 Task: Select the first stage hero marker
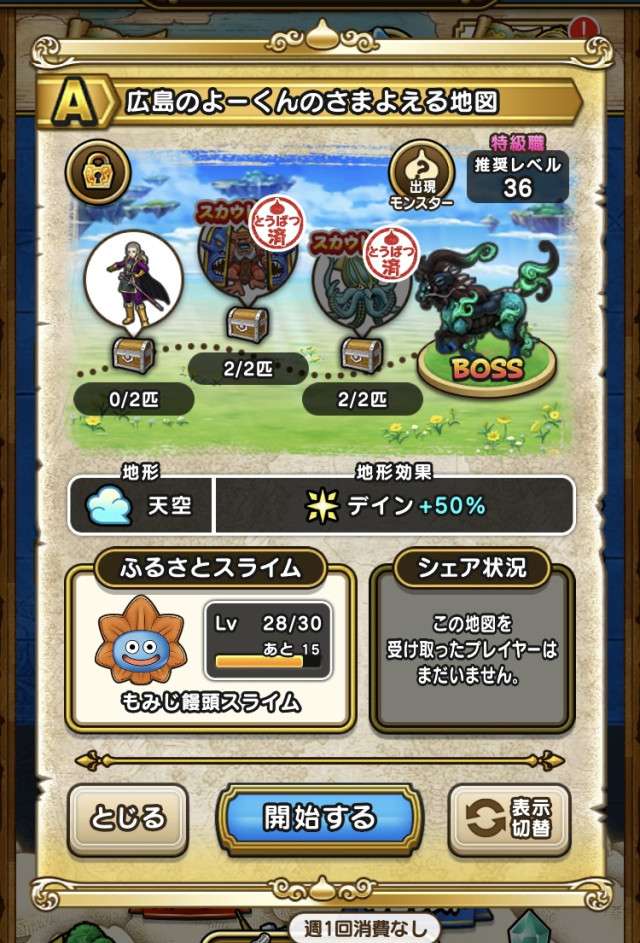pos(133,278)
